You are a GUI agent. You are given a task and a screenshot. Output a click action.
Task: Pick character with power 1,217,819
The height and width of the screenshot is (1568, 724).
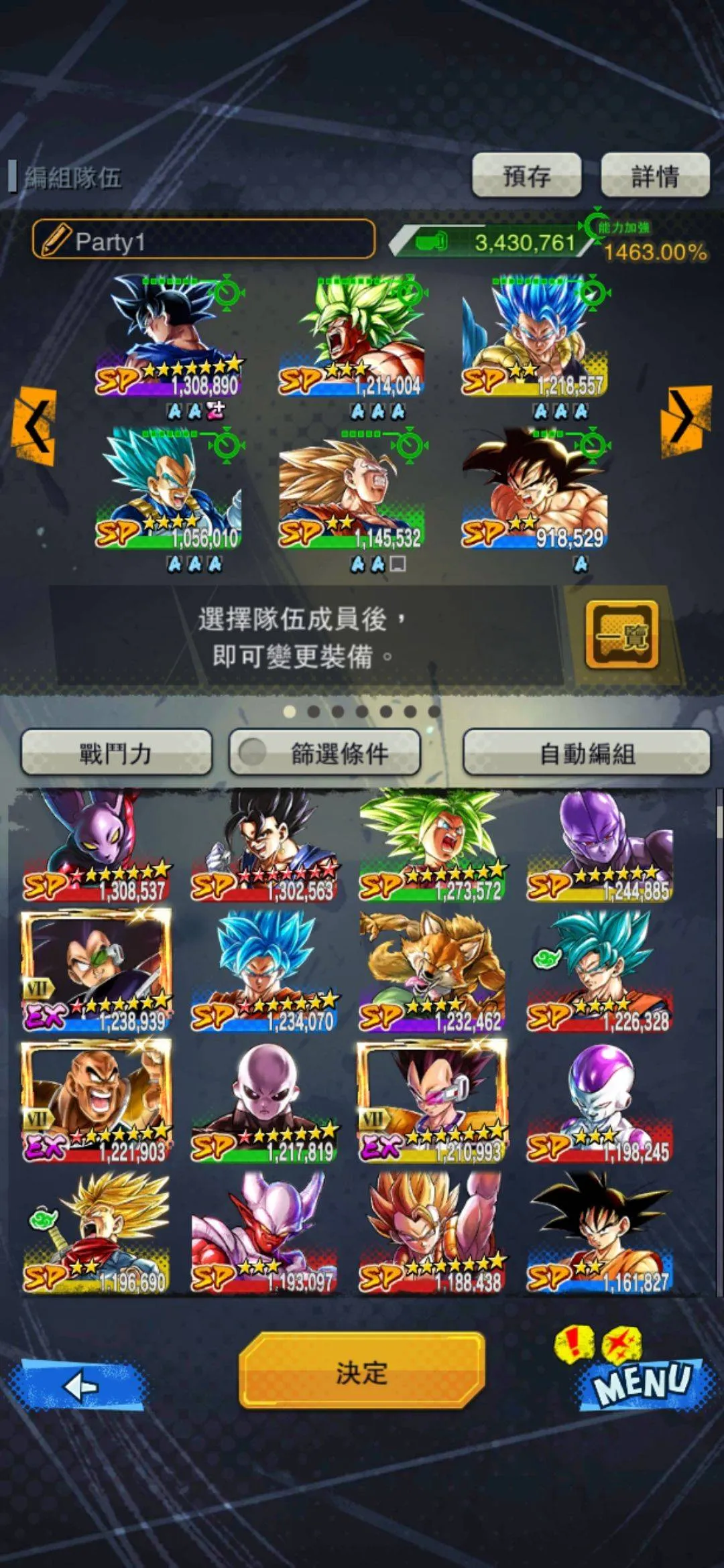click(263, 1102)
